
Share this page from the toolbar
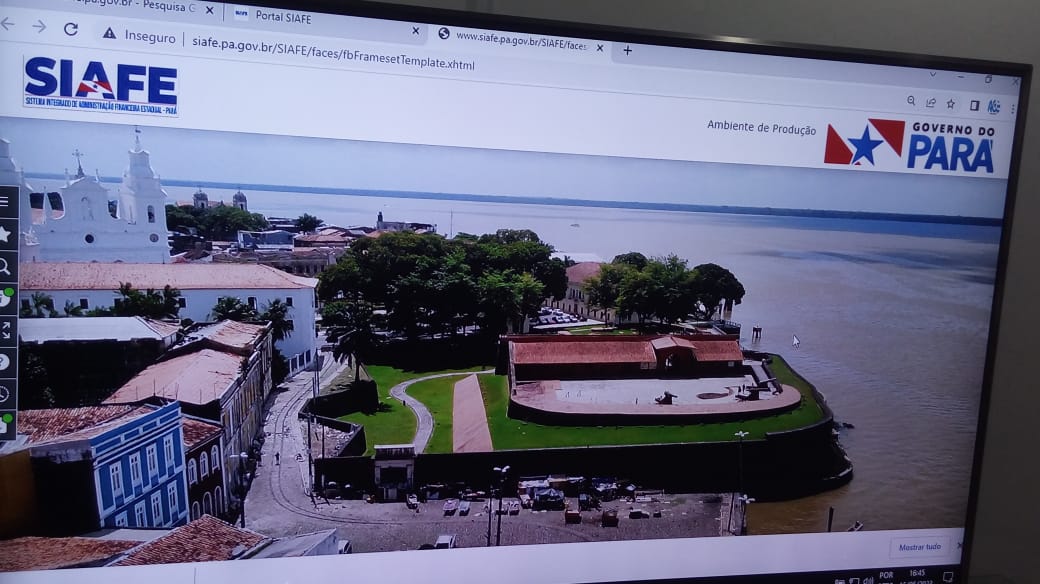coord(931,102)
